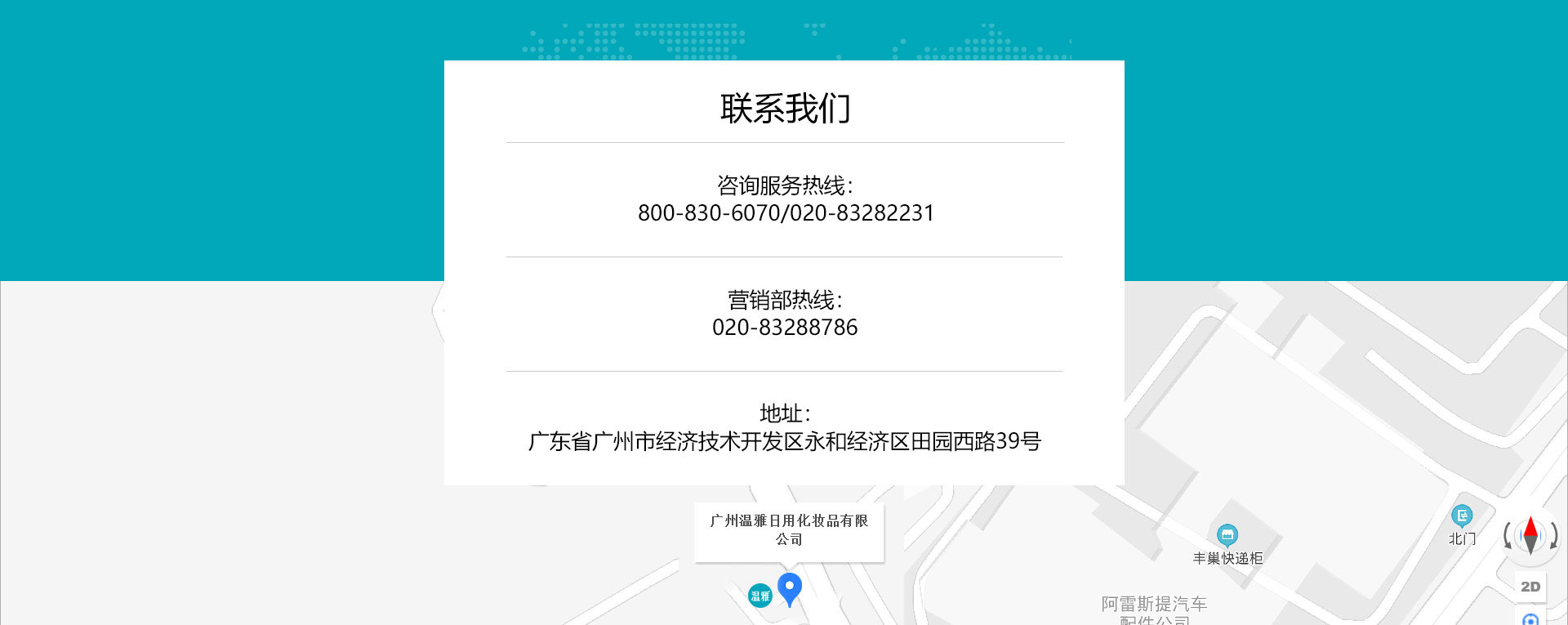1568x625 pixels.
Task: Select the 北门 map marker
Action: click(x=1461, y=516)
